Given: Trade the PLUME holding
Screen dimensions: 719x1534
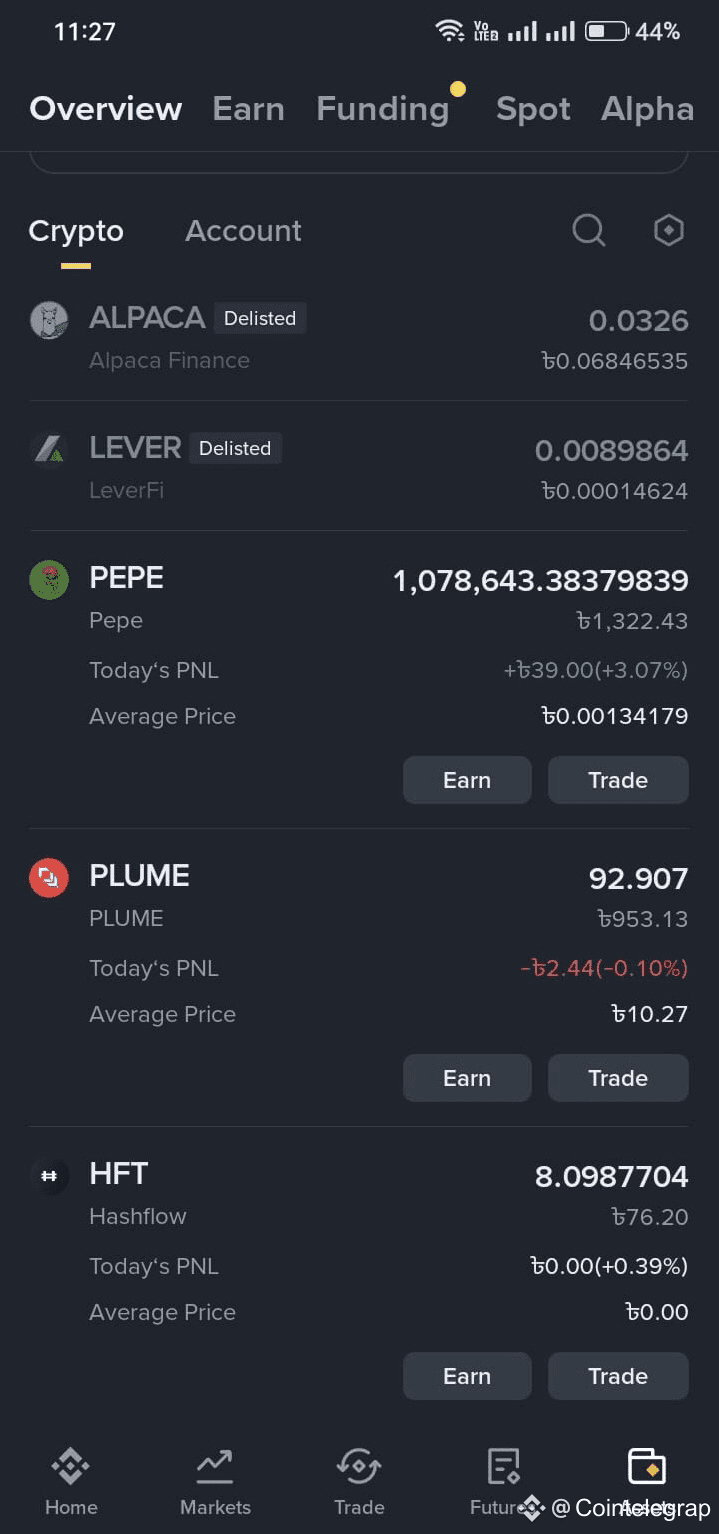Looking at the screenshot, I should [618, 1078].
